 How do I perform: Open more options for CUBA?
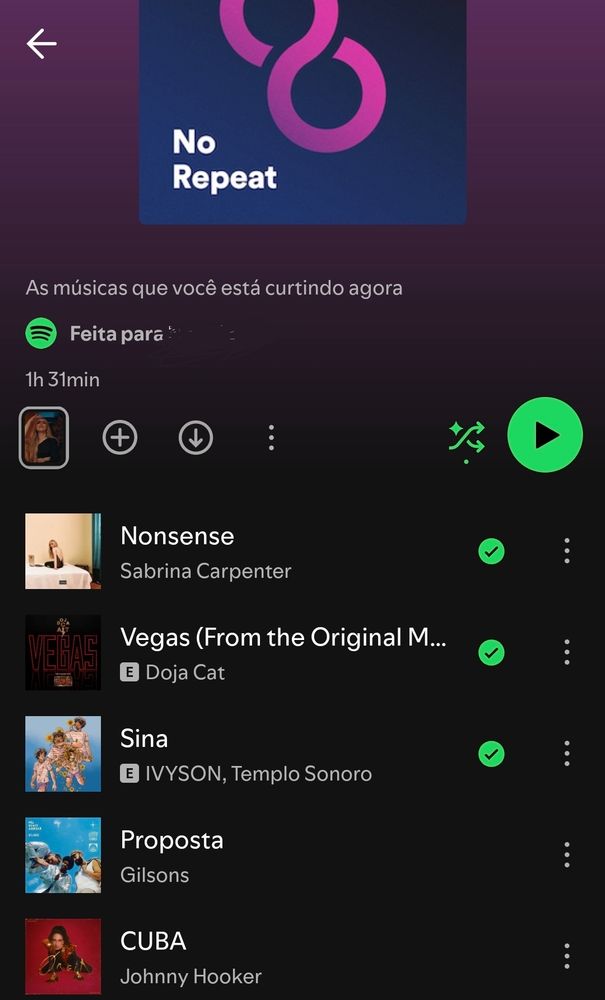click(567, 957)
